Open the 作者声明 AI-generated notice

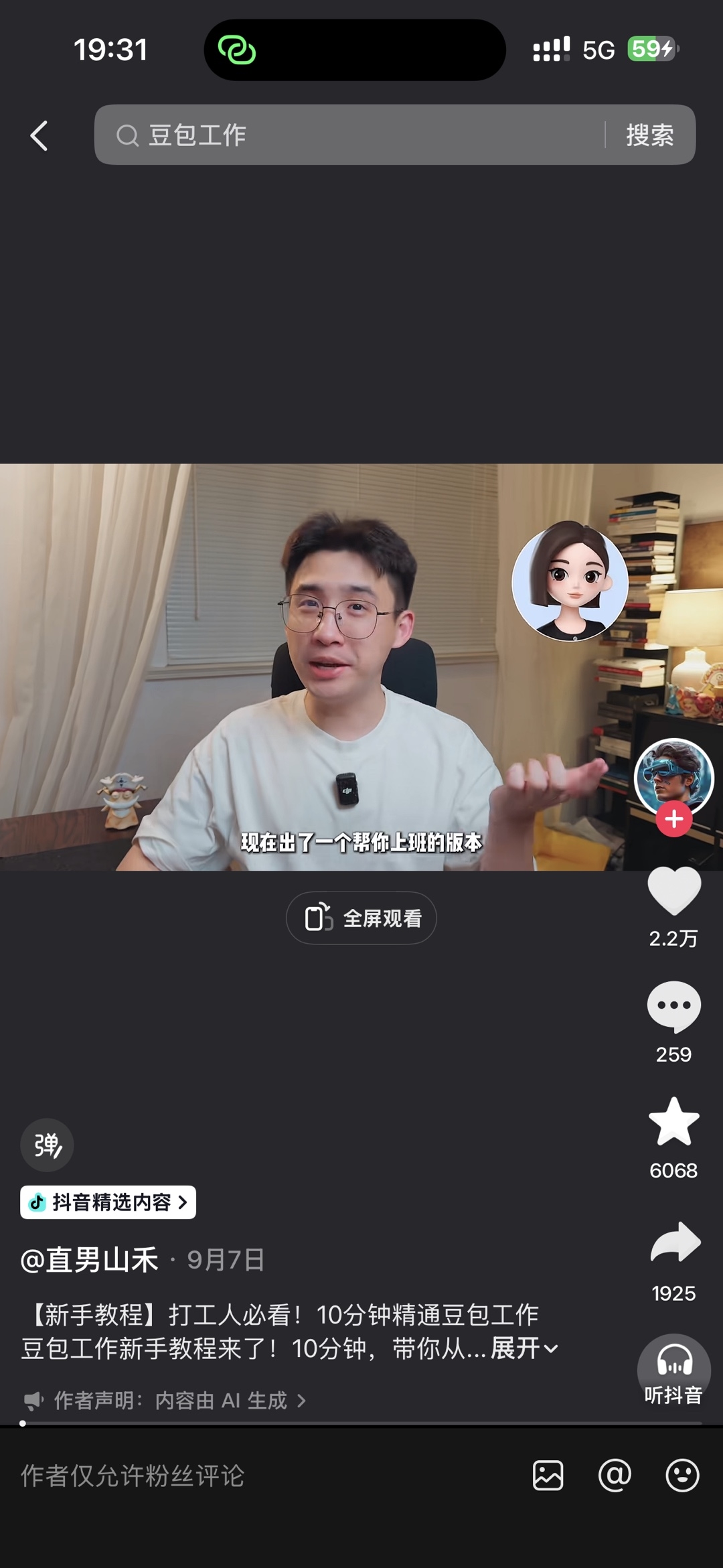coord(165,1401)
